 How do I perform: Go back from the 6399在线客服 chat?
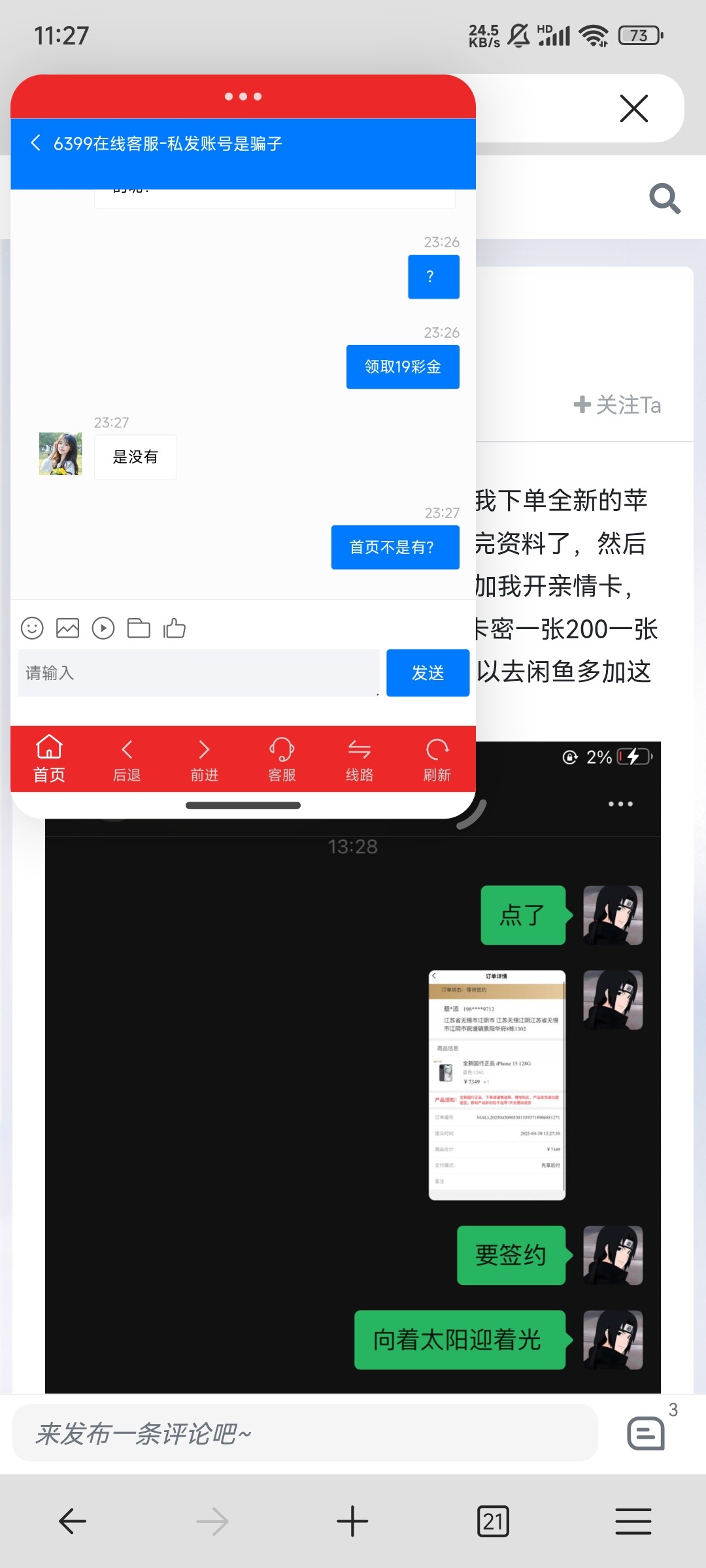coord(35,143)
